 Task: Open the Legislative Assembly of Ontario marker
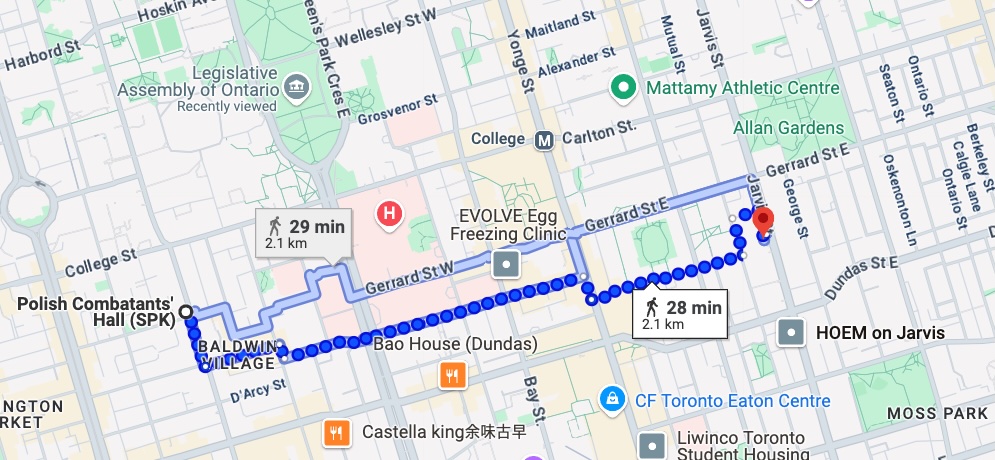[x=296, y=90]
